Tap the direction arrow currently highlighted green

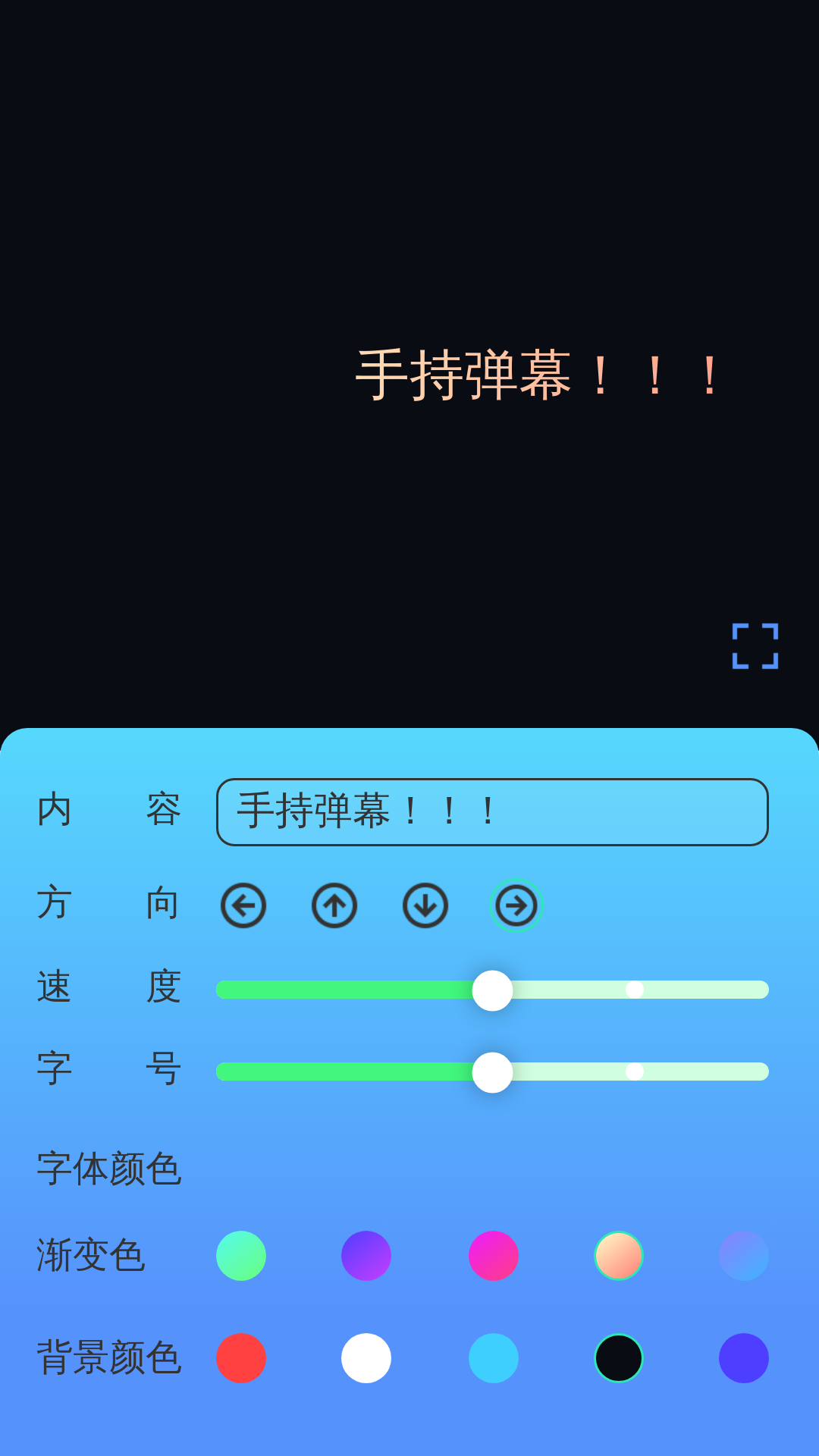tap(516, 905)
